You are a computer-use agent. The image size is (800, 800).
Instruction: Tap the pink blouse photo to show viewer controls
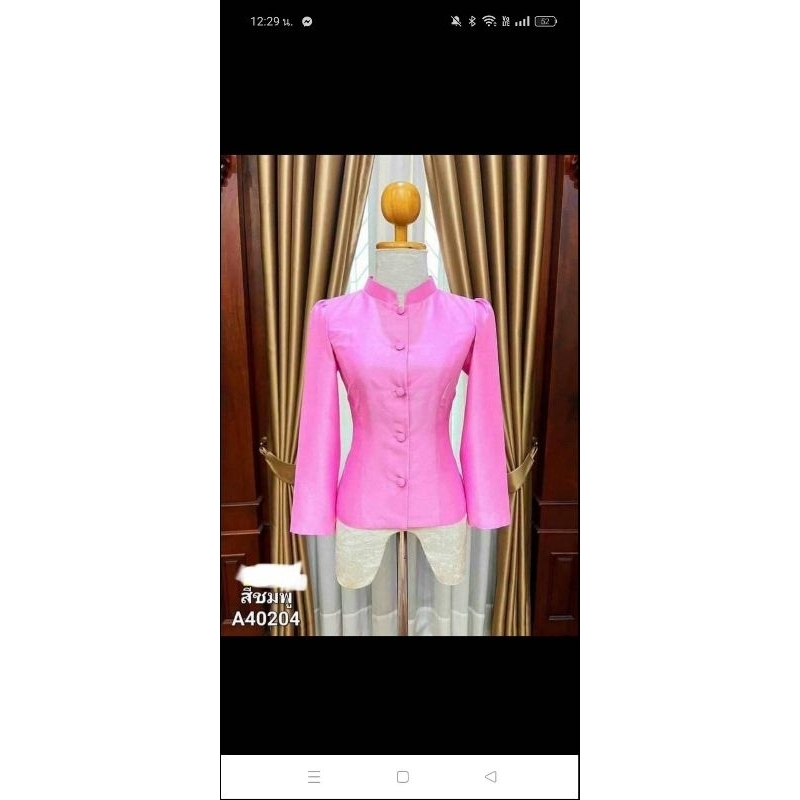pos(400,395)
